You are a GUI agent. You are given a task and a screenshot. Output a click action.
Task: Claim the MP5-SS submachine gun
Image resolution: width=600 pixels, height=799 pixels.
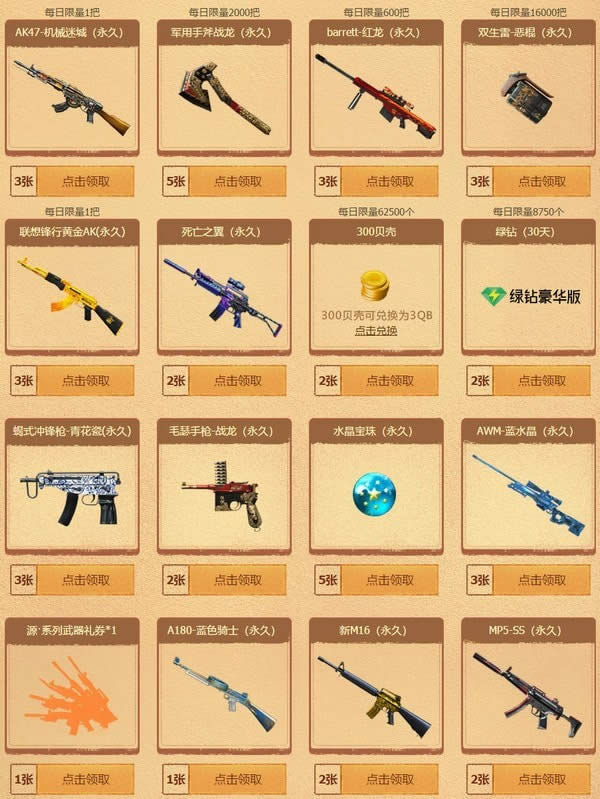click(x=541, y=778)
